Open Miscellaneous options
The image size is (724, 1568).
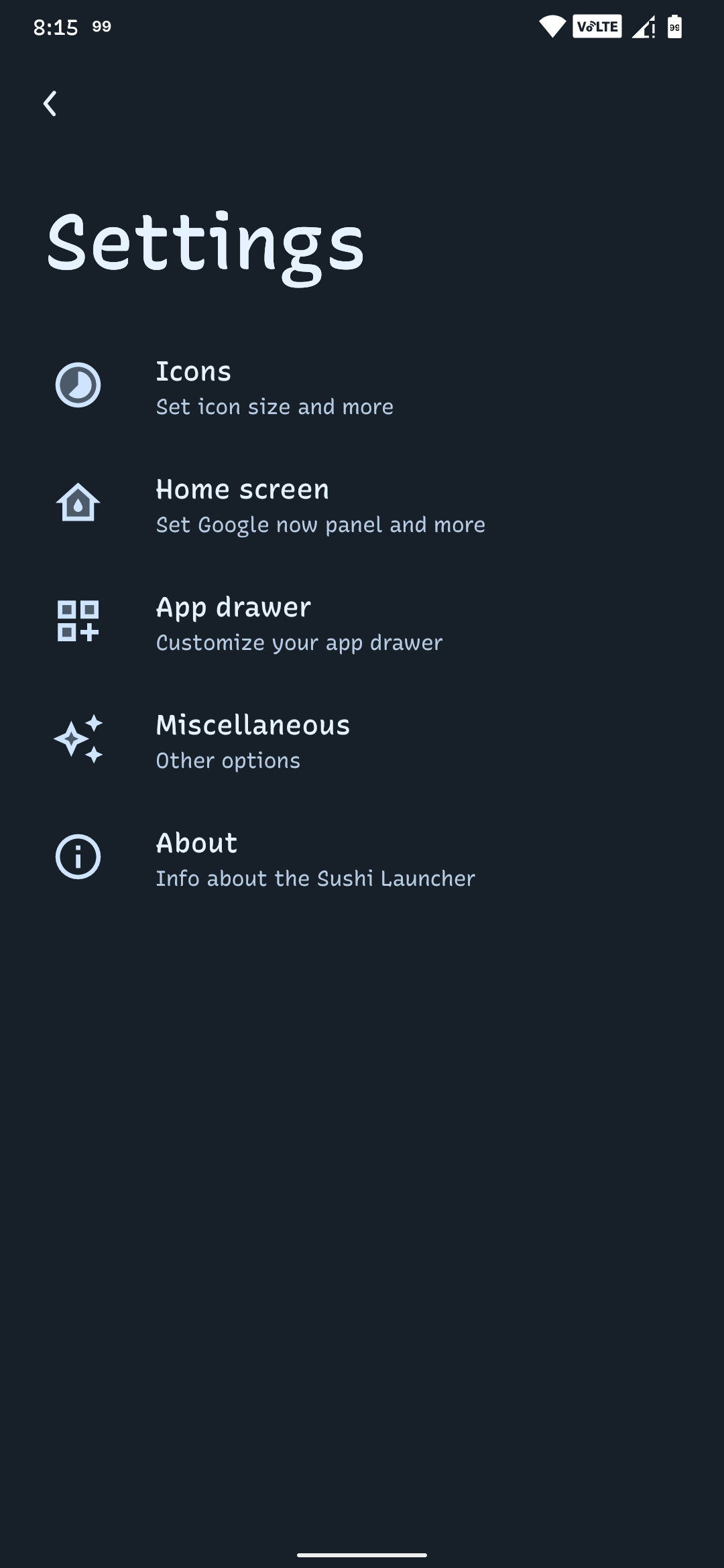[x=253, y=742]
